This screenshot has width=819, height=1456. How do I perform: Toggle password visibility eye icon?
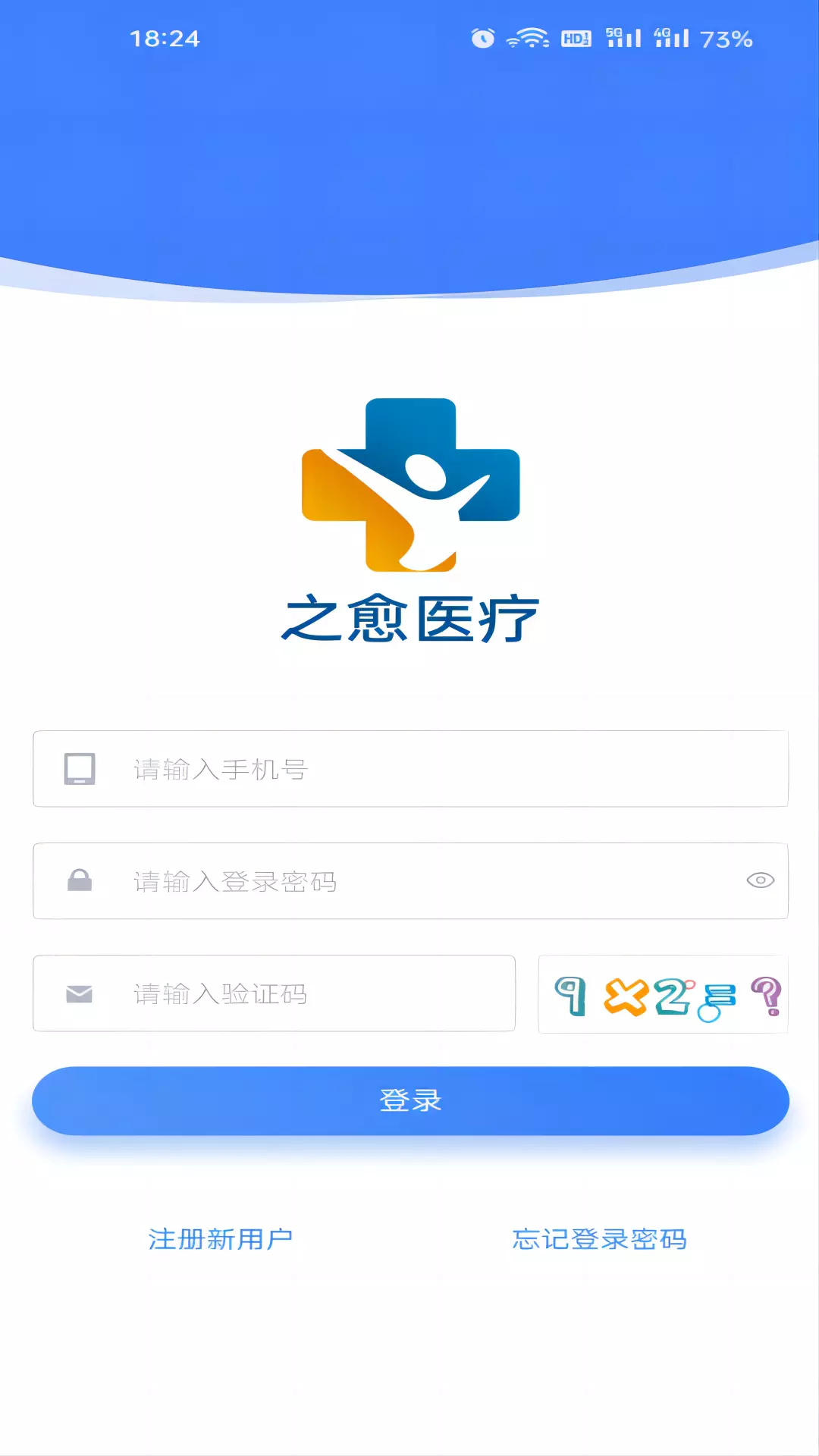760,880
